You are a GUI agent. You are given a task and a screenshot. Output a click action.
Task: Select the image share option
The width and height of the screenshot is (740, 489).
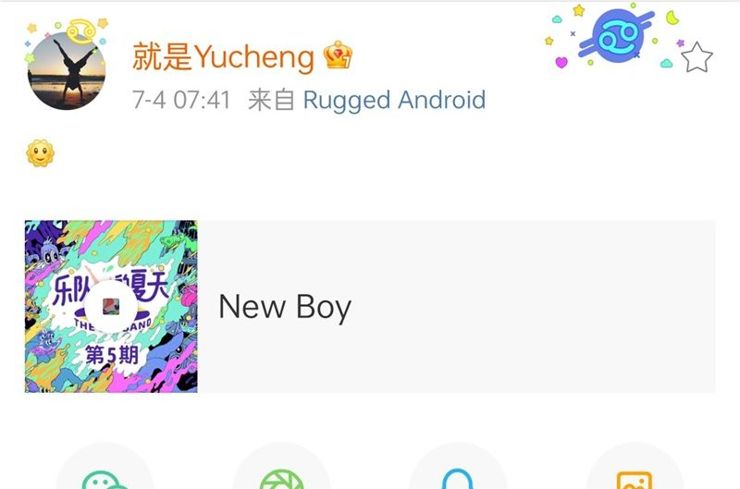pos(634,477)
